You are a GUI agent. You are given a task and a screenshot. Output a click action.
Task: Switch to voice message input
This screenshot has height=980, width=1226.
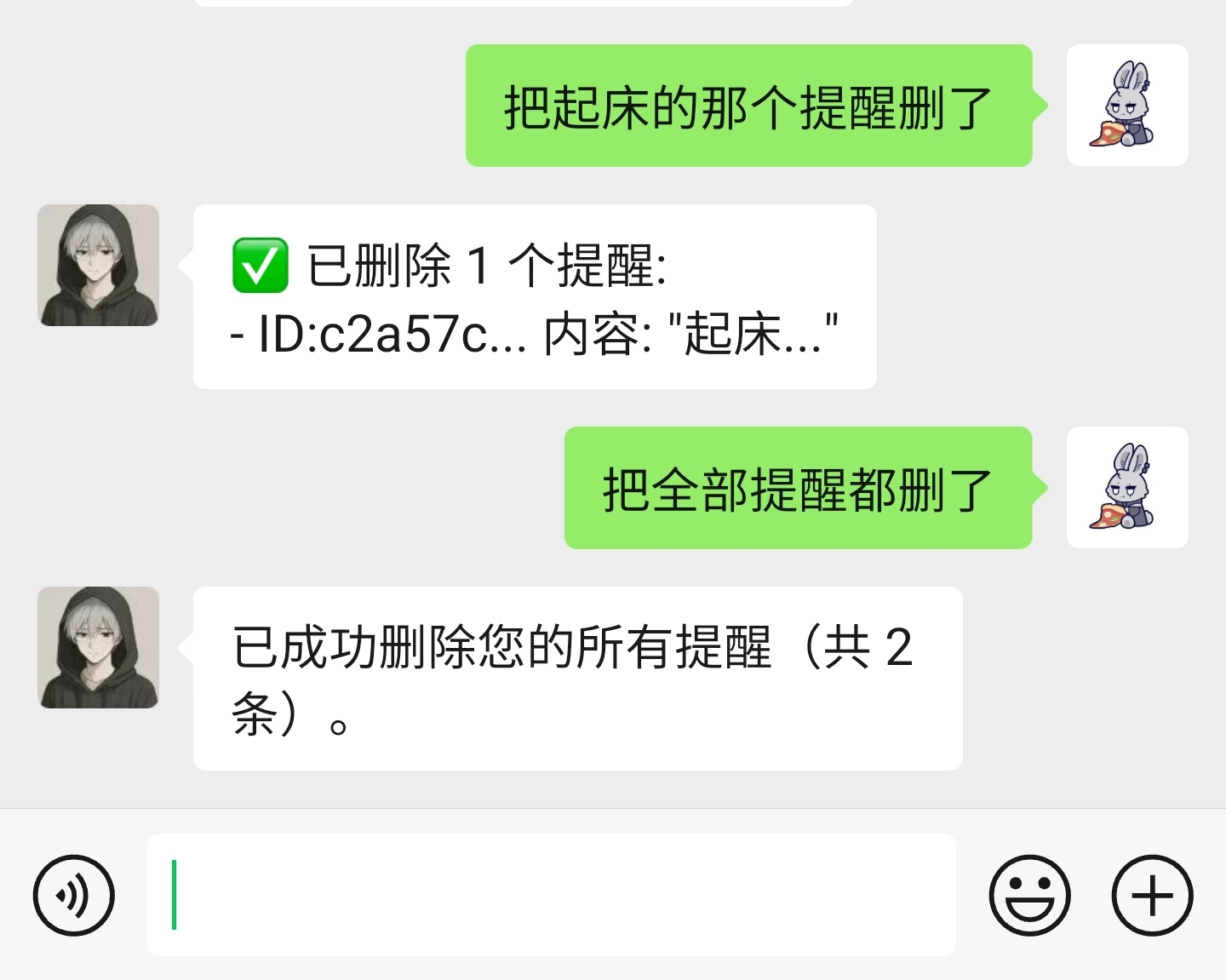[x=74, y=895]
